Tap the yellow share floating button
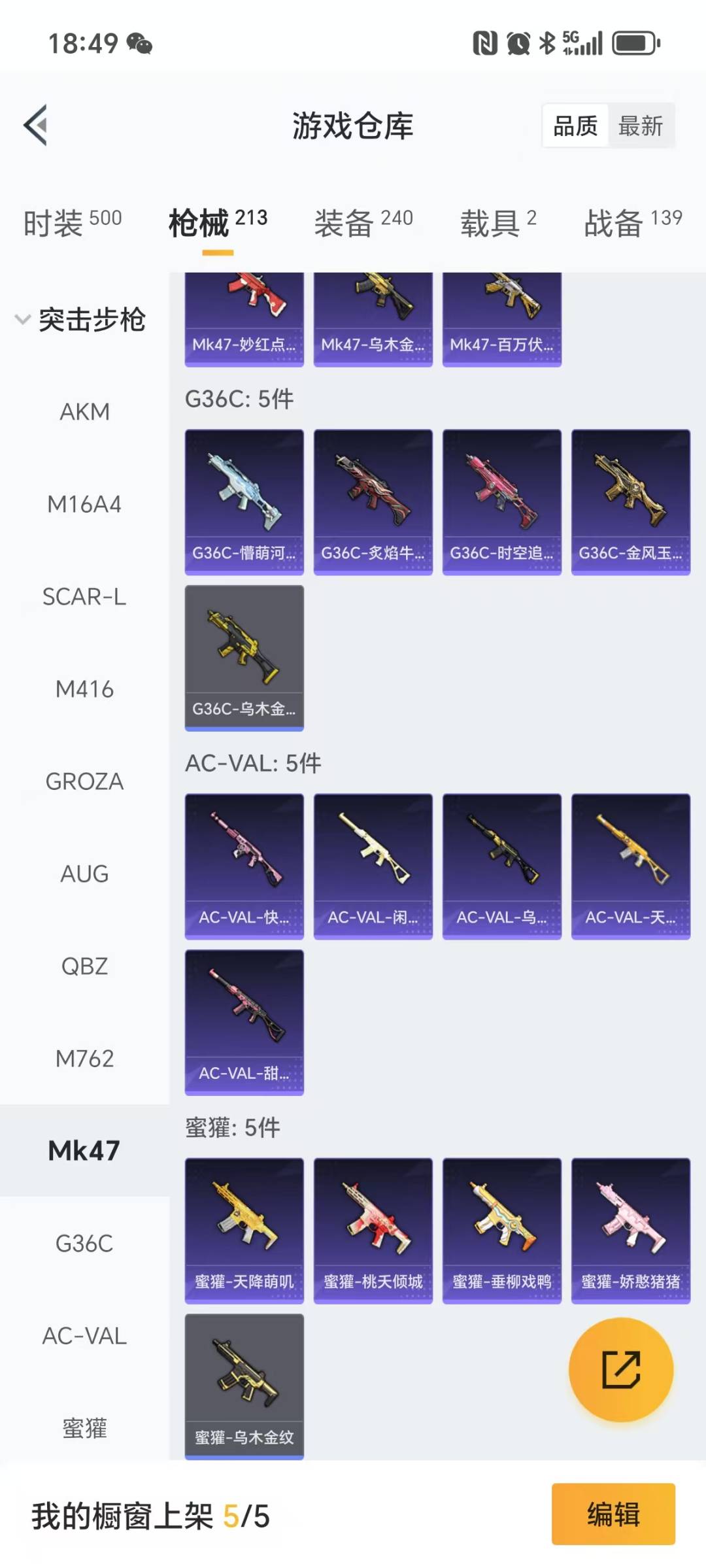Viewport: 706px width, 1568px height. [x=621, y=1369]
